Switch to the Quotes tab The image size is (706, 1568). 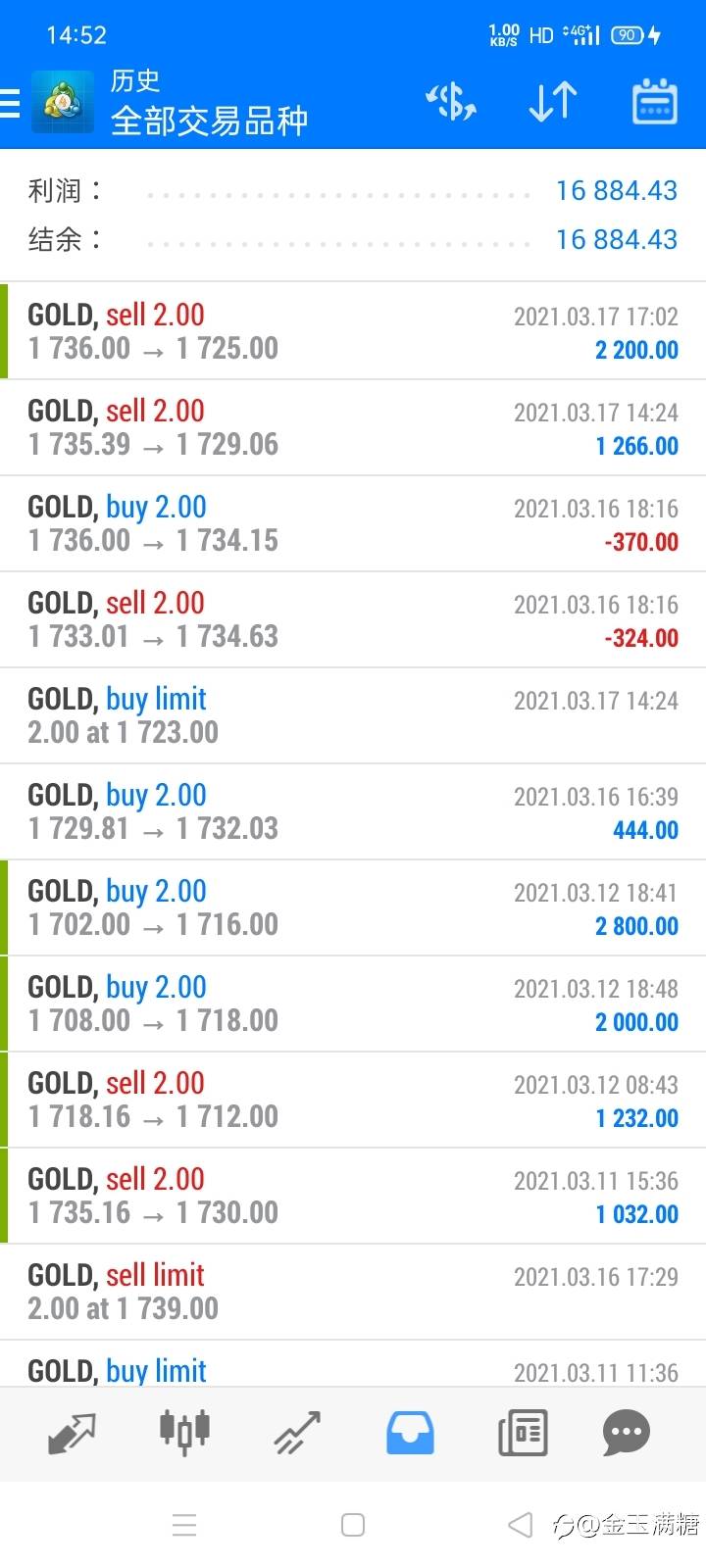point(72,1434)
